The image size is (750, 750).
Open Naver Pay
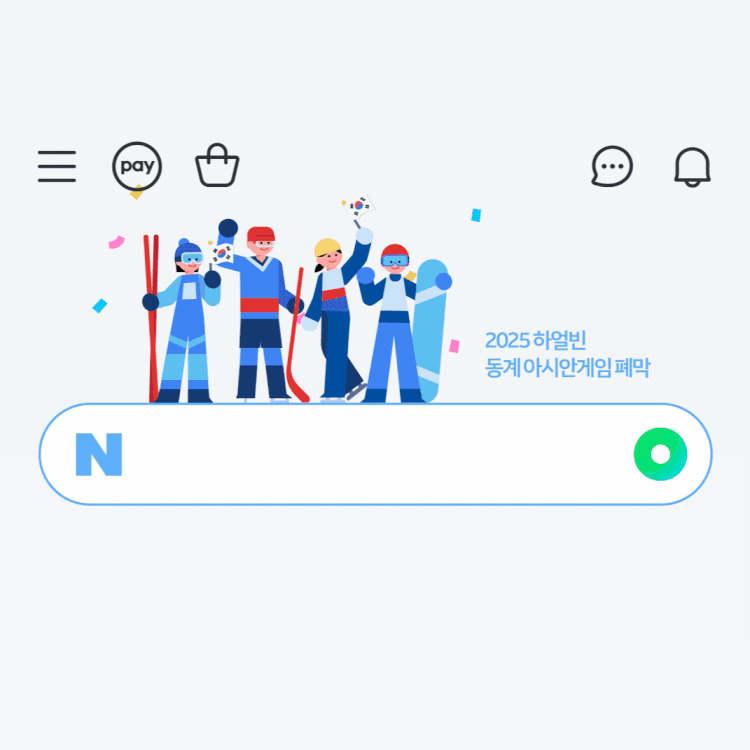pyautogui.click(x=136, y=167)
